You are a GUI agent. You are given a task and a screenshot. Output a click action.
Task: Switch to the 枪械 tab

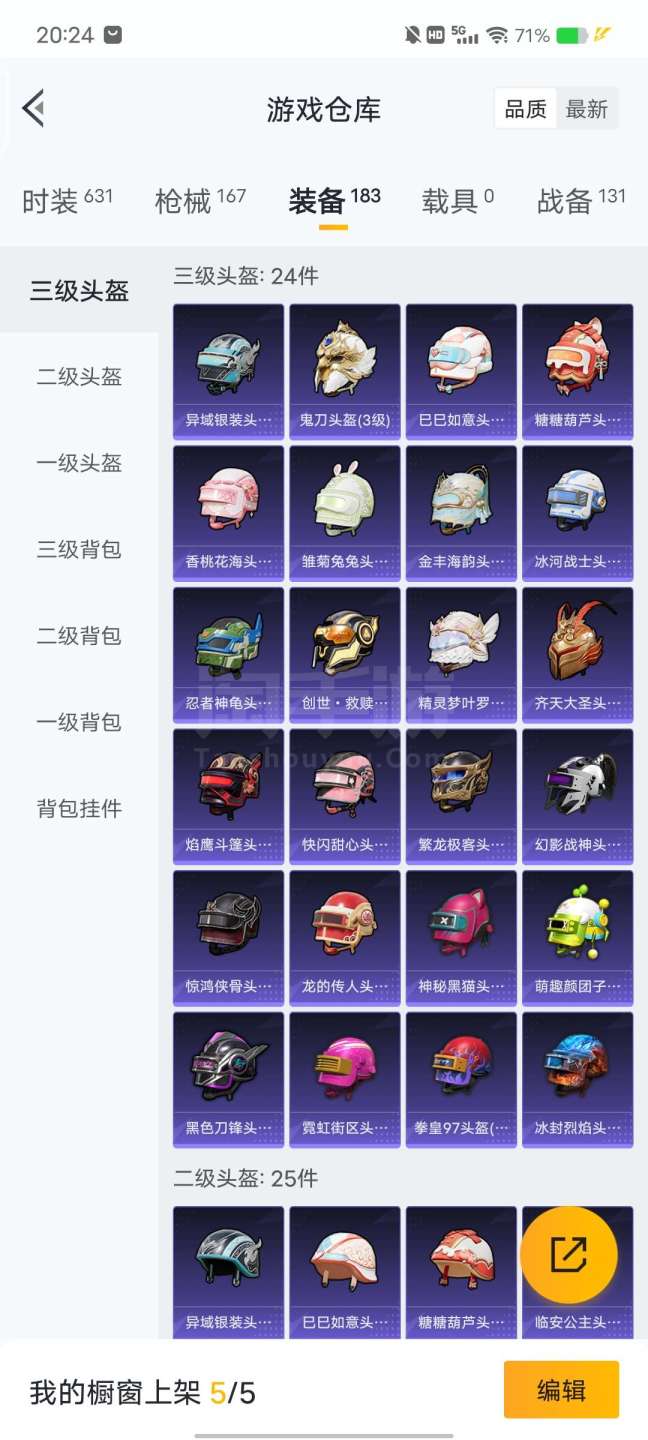coord(200,200)
